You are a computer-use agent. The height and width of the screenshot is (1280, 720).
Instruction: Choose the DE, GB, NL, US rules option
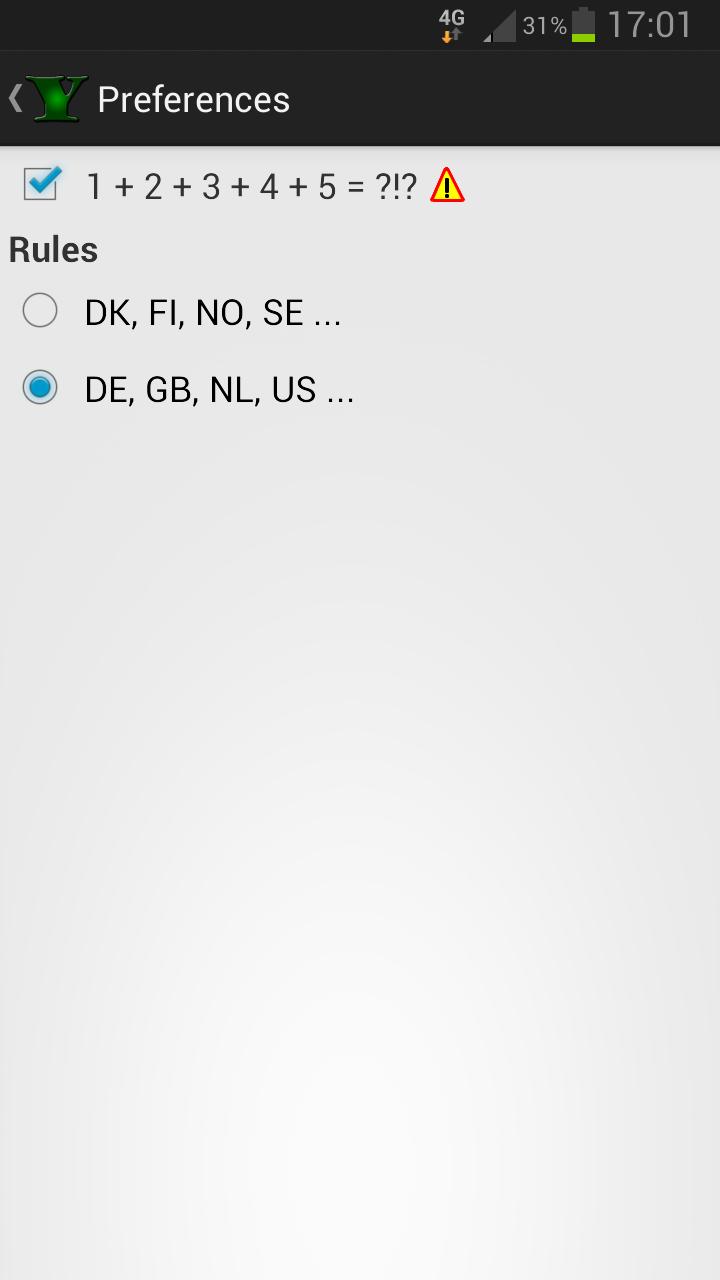point(40,388)
